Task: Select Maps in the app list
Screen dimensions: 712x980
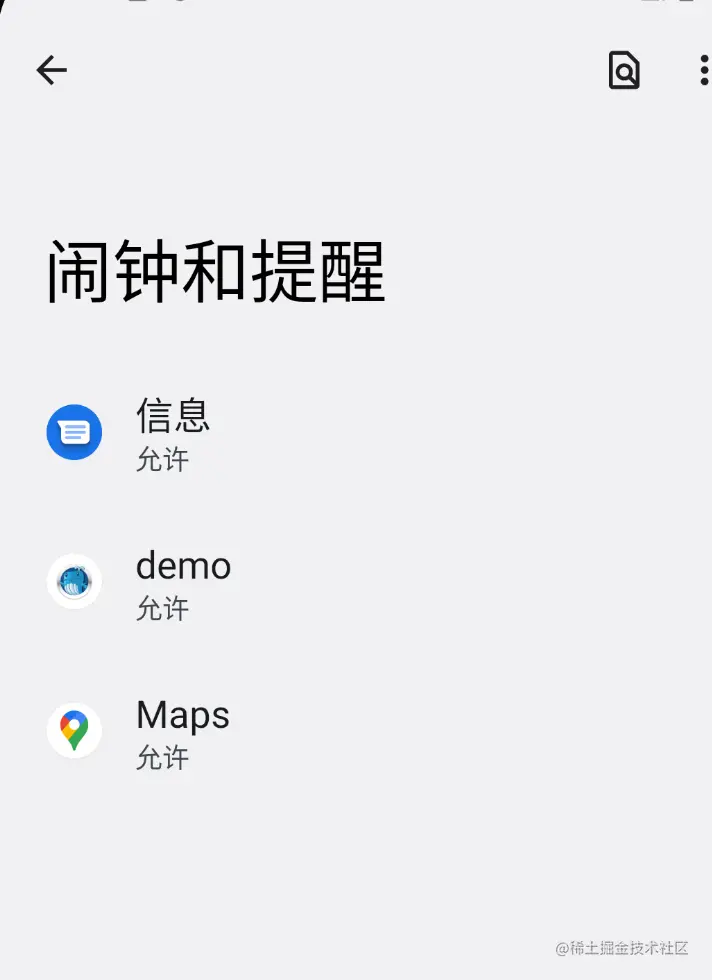Action: (x=182, y=731)
